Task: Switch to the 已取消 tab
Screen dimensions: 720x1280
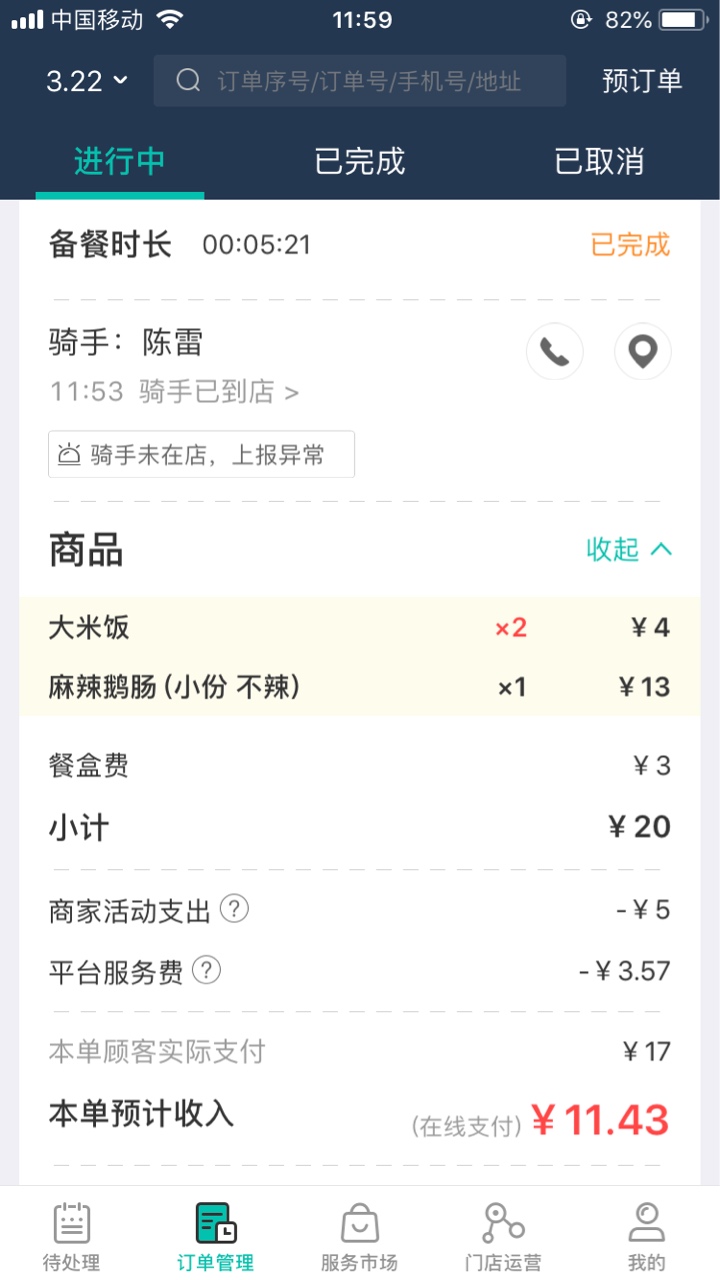Action: [x=600, y=161]
